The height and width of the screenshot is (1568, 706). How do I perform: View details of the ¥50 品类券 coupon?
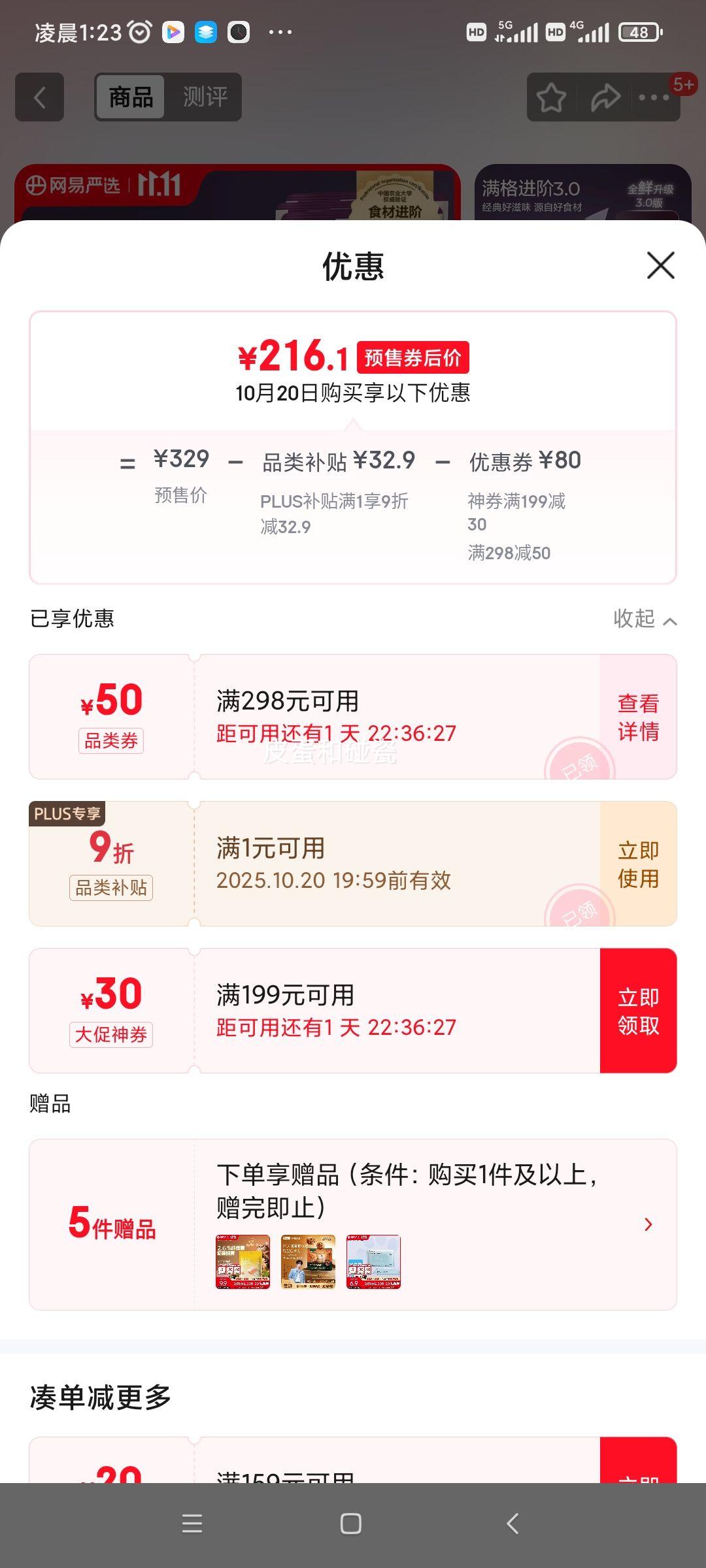coord(638,717)
